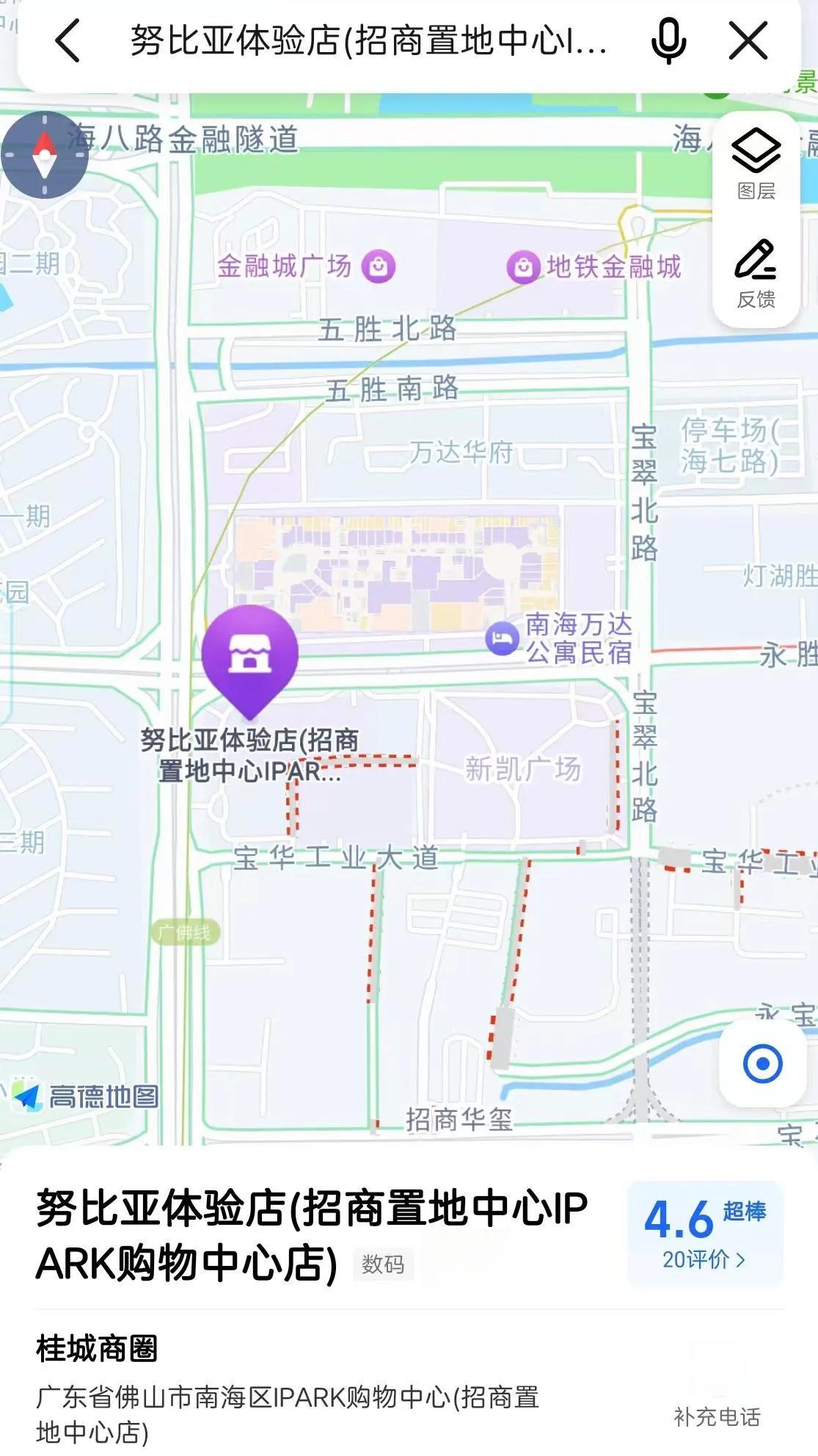Image resolution: width=818 pixels, height=1456 pixels.
Task: Open the 图层 map layers menu
Action: coord(756,164)
